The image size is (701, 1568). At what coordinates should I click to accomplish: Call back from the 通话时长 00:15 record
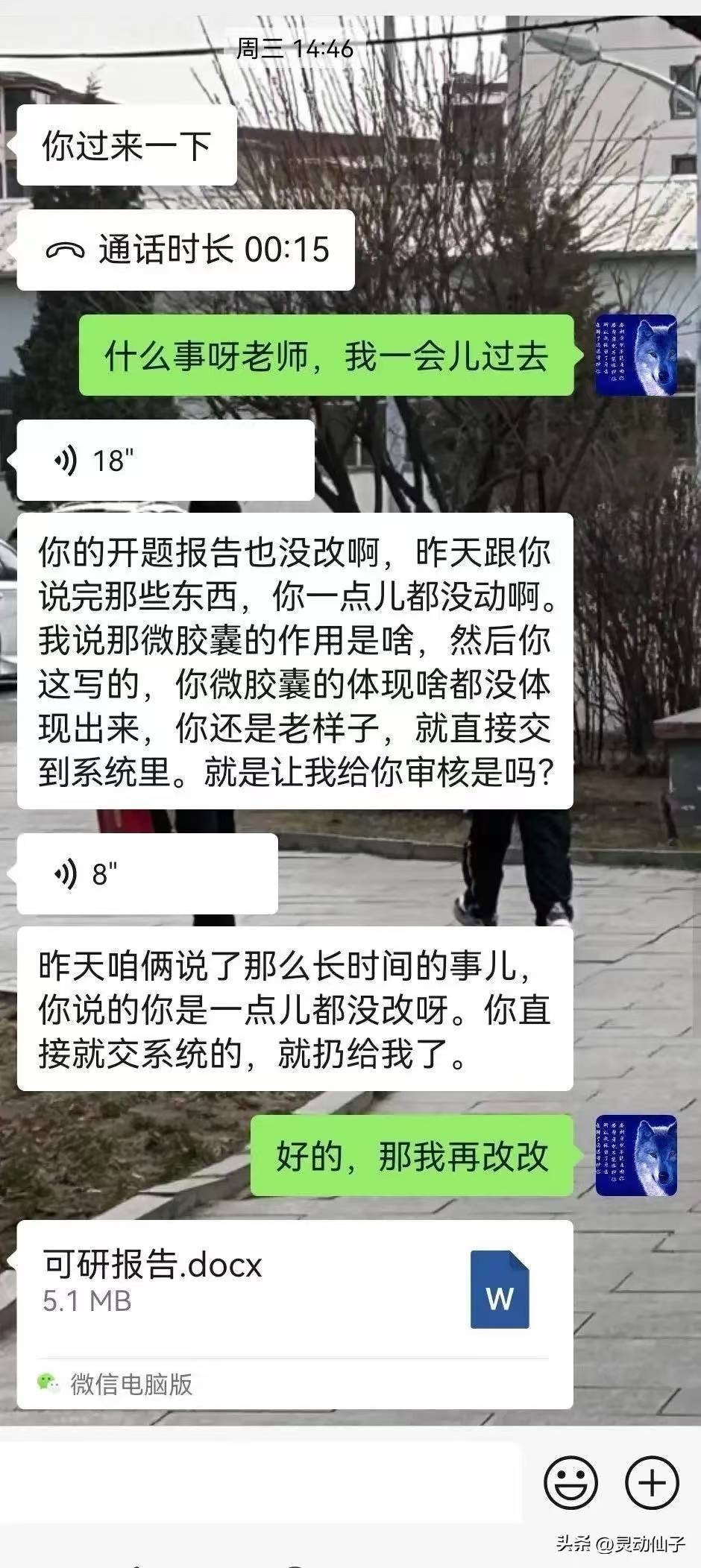(x=185, y=250)
